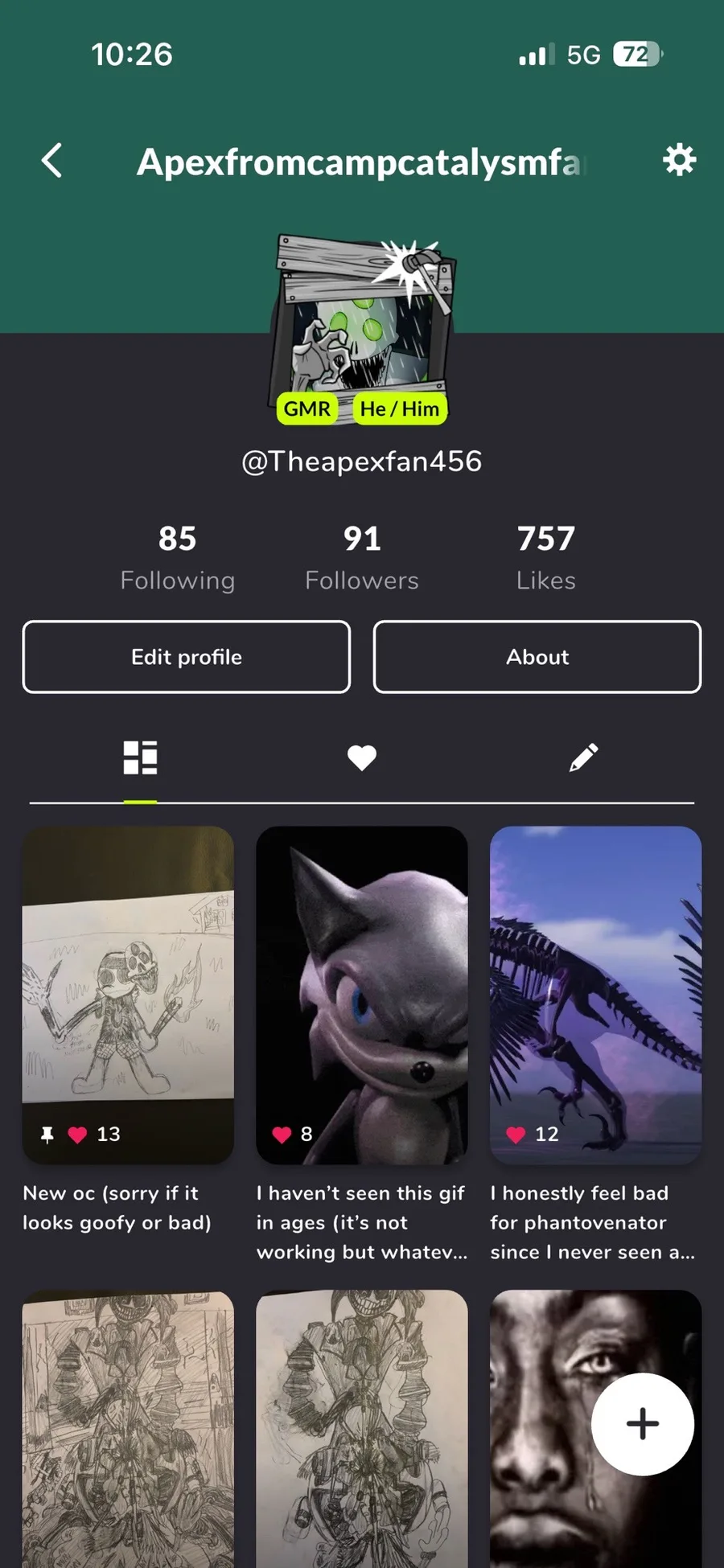Open the About section
The width and height of the screenshot is (724, 1568).
click(x=537, y=657)
